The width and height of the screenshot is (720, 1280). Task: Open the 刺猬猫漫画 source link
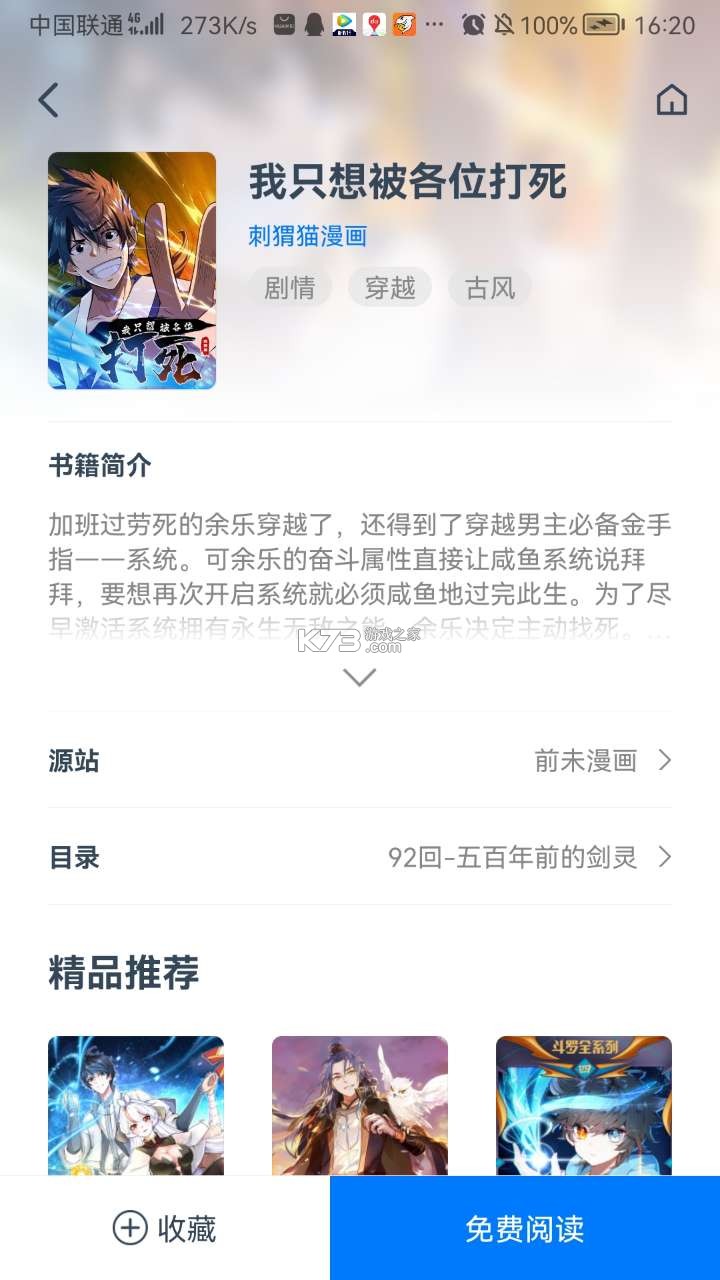click(308, 237)
